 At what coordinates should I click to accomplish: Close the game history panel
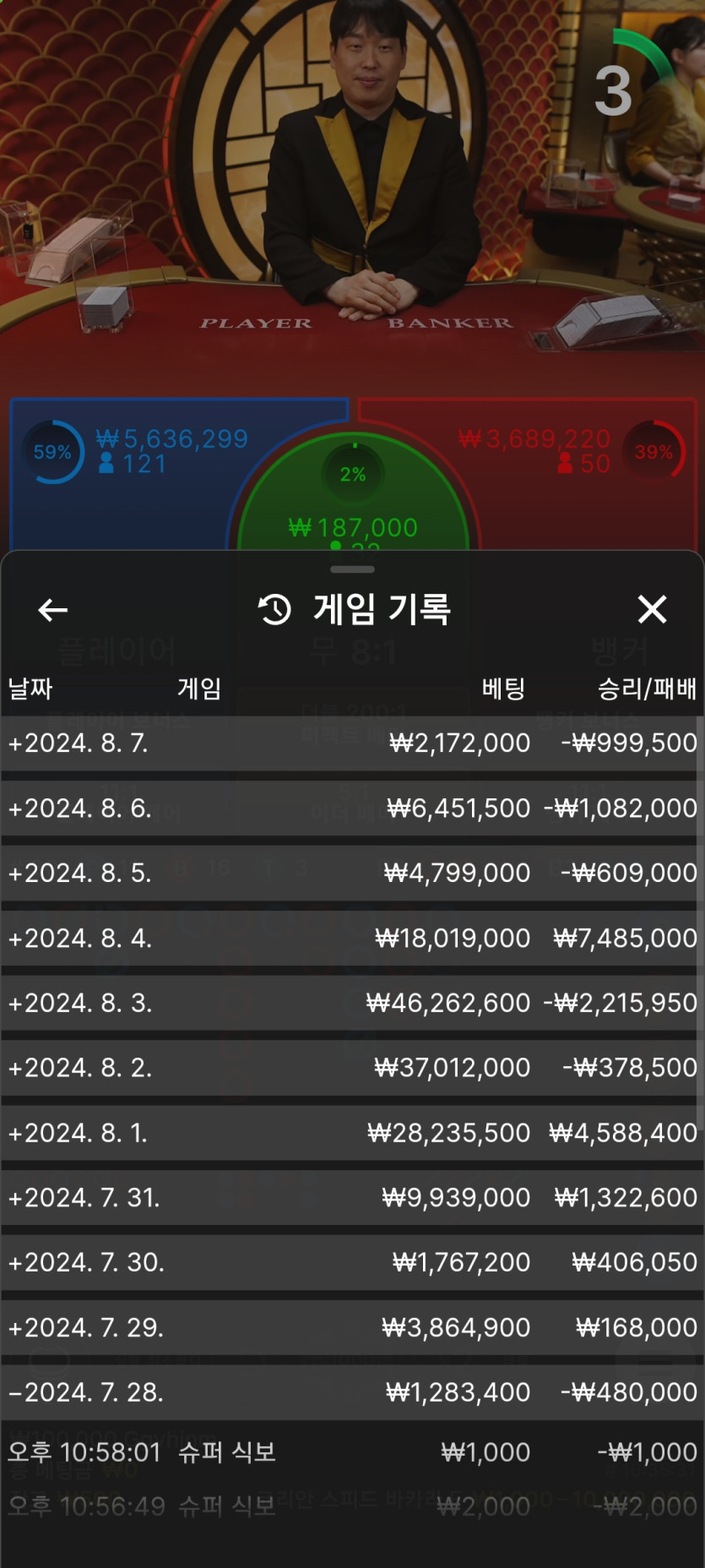point(652,609)
